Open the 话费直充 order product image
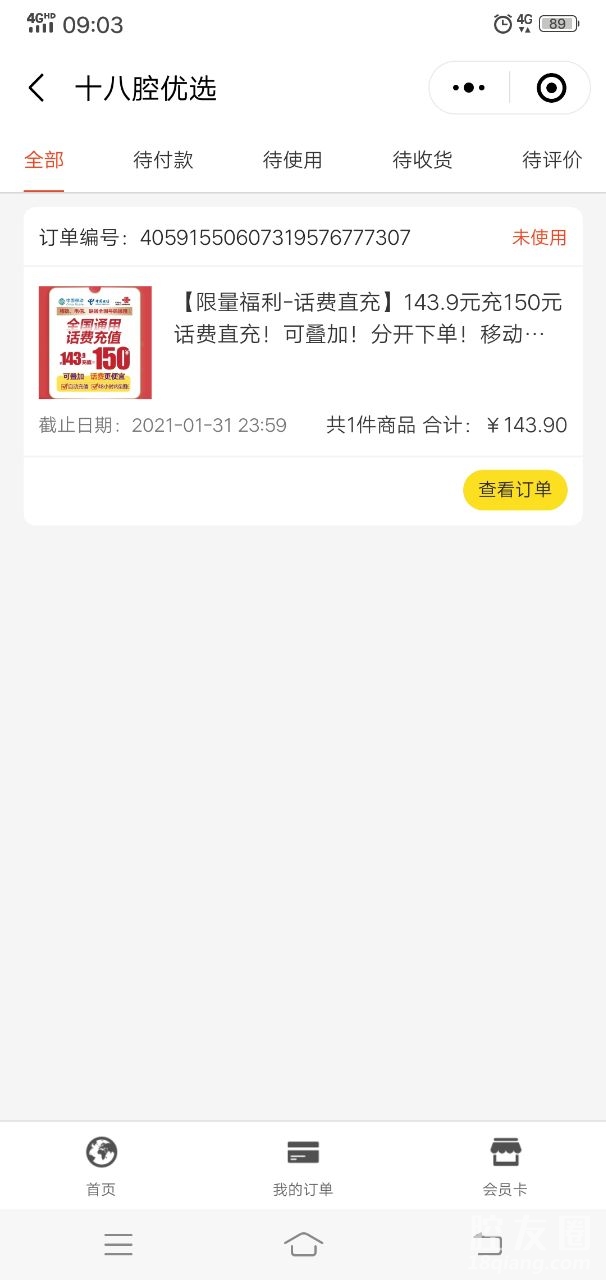Image resolution: width=606 pixels, height=1280 pixels. click(x=95, y=342)
